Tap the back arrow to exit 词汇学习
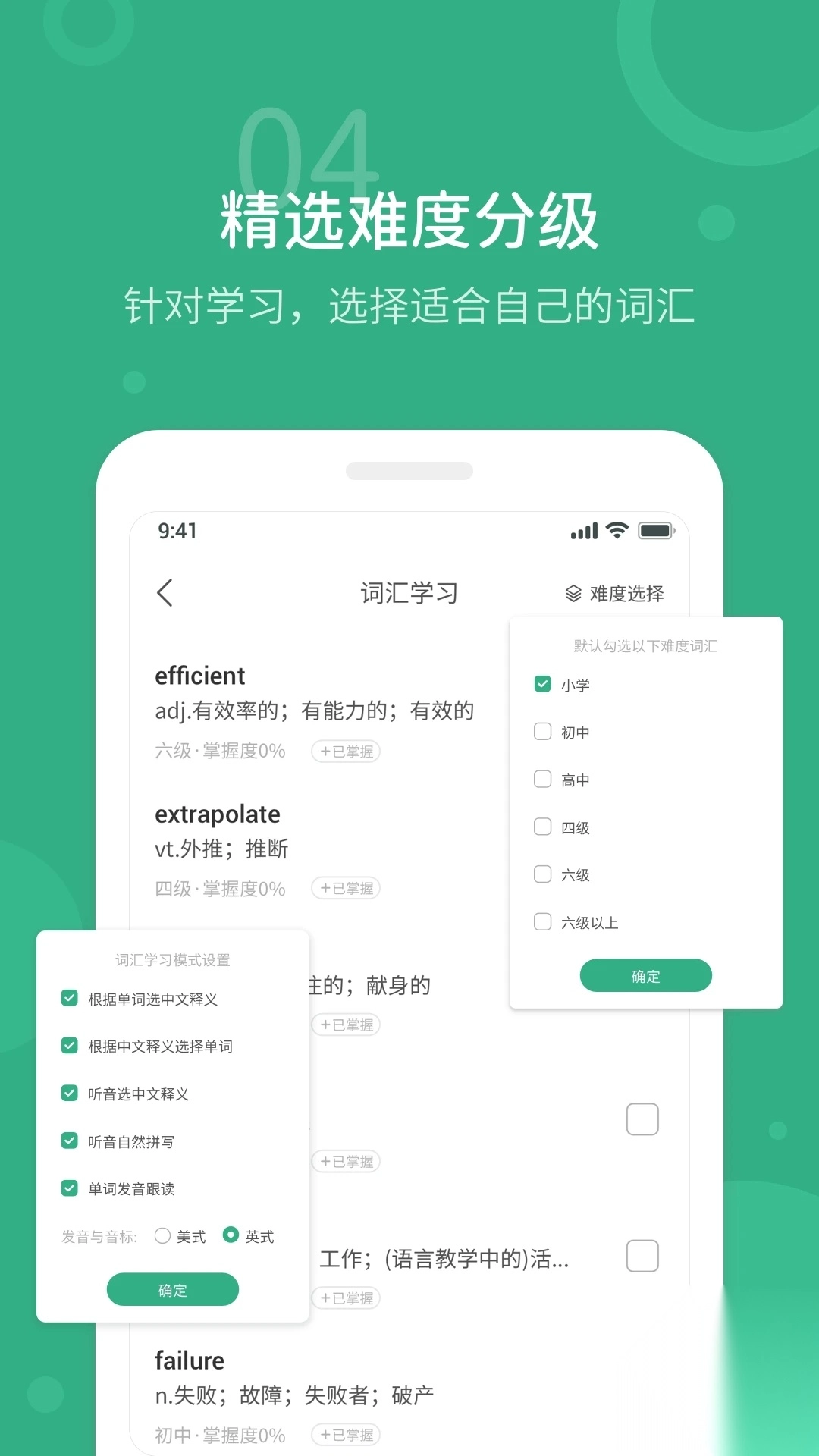 point(165,594)
